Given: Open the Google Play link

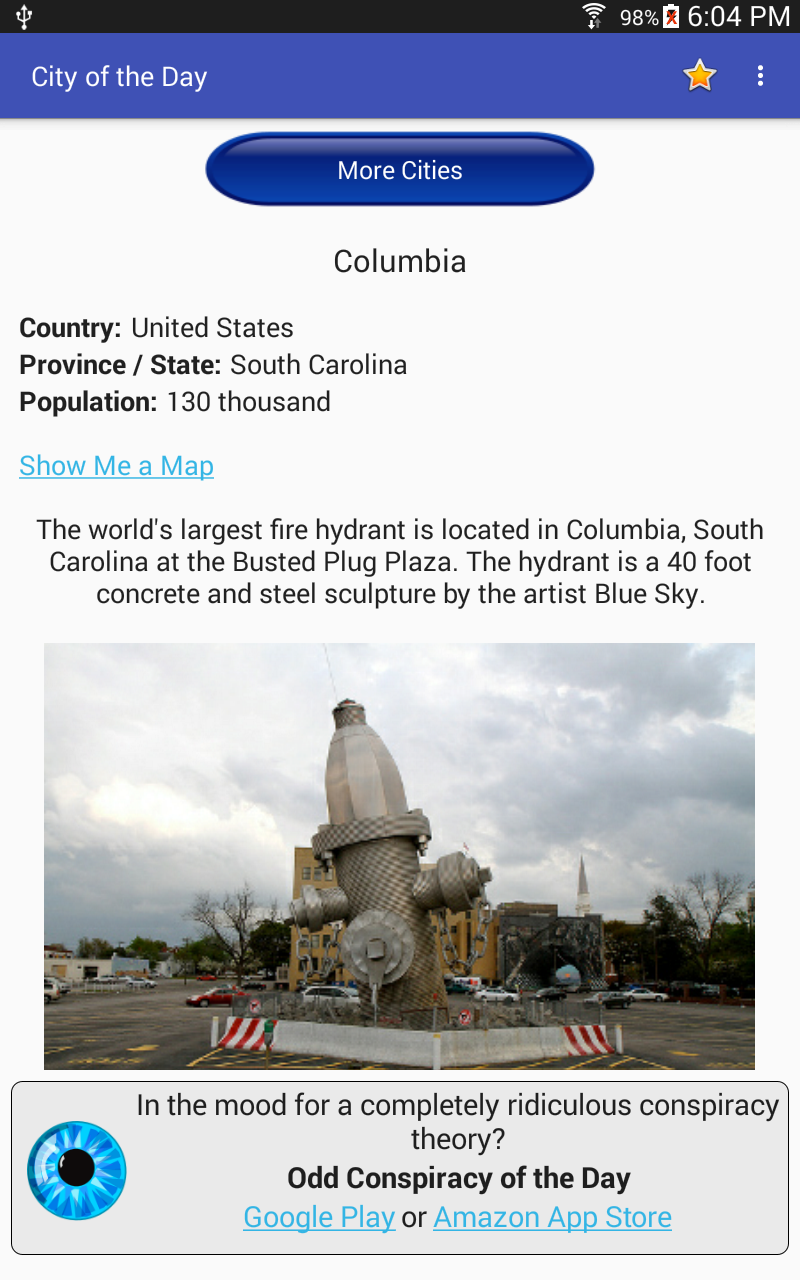Looking at the screenshot, I should click(x=319, y=1217).
